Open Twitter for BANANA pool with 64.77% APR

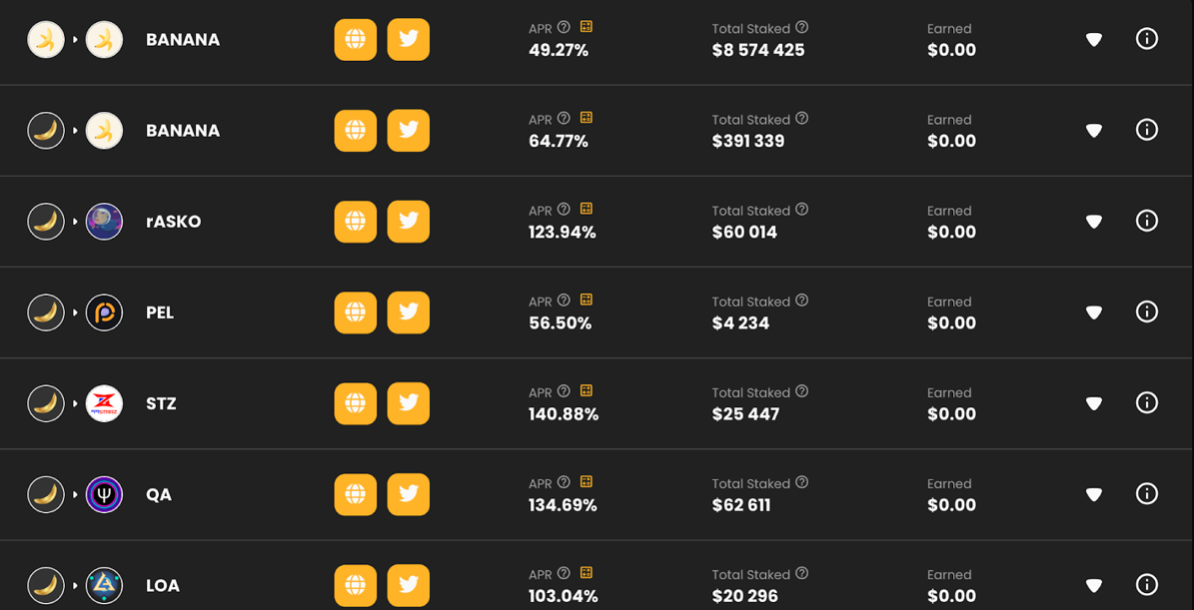coord(408,130)
